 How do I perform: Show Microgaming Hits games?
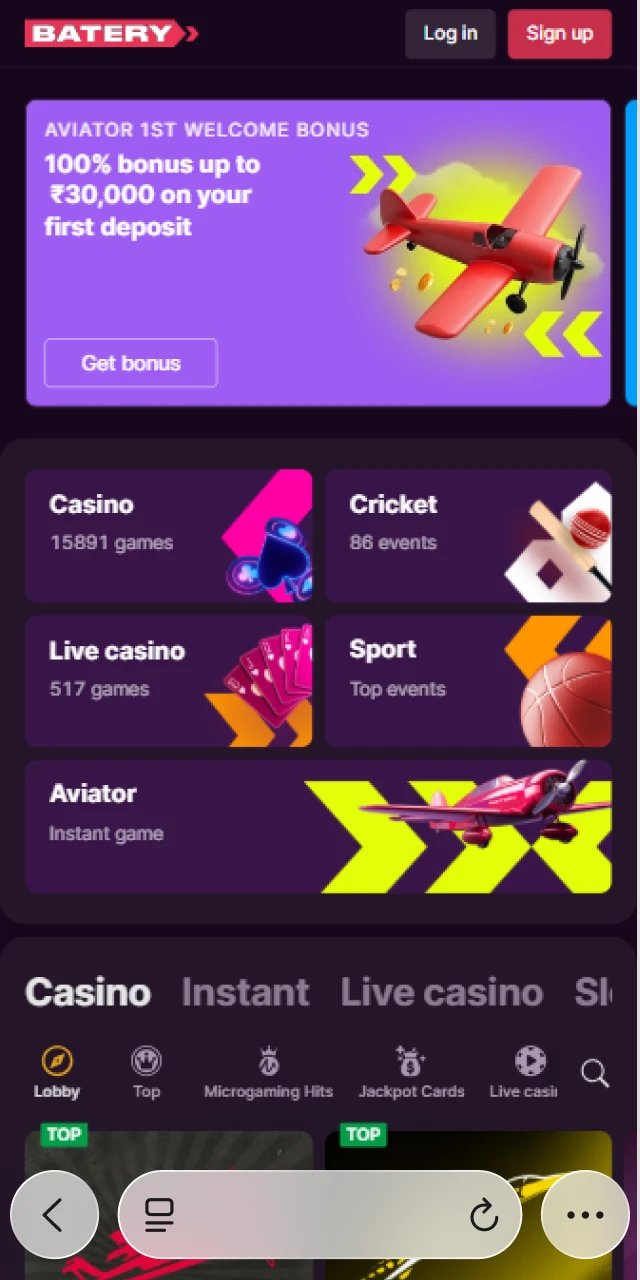(x=268, y=1072)
